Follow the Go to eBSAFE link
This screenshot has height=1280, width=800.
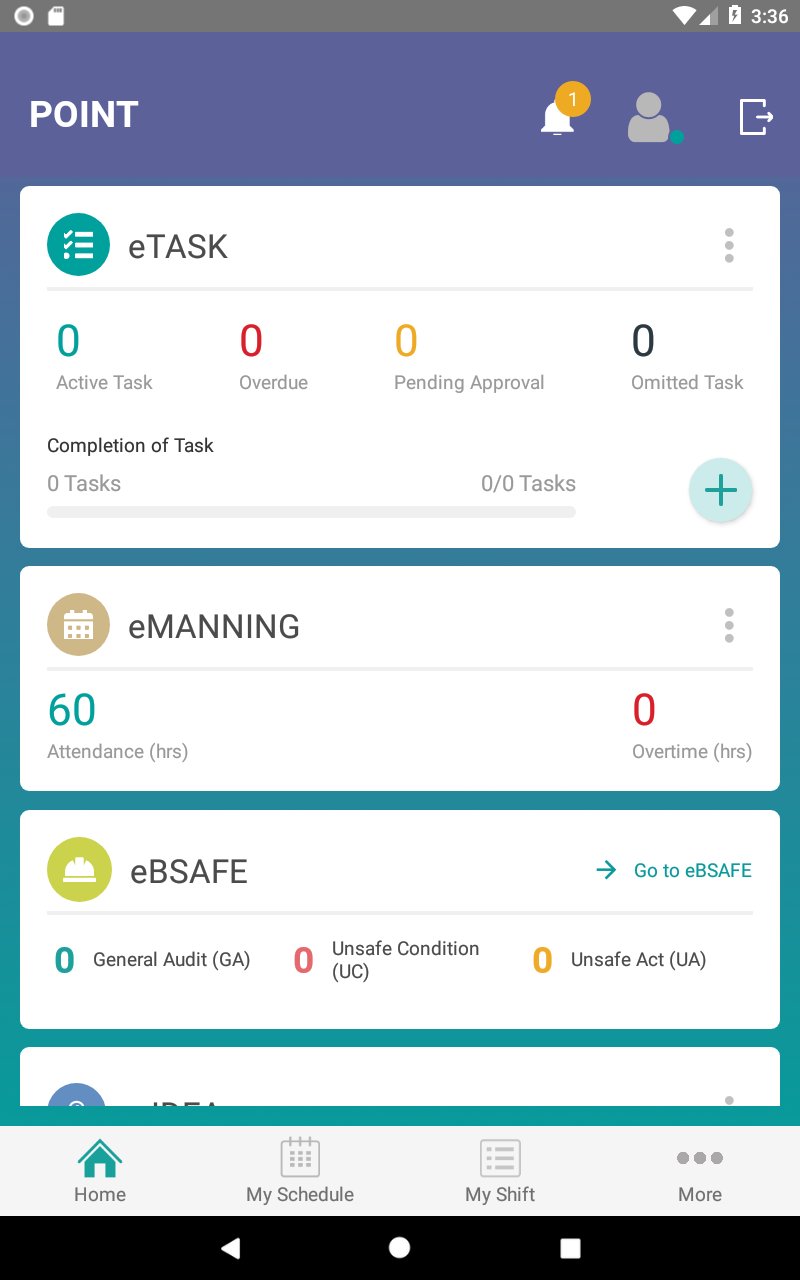[673, 870]
